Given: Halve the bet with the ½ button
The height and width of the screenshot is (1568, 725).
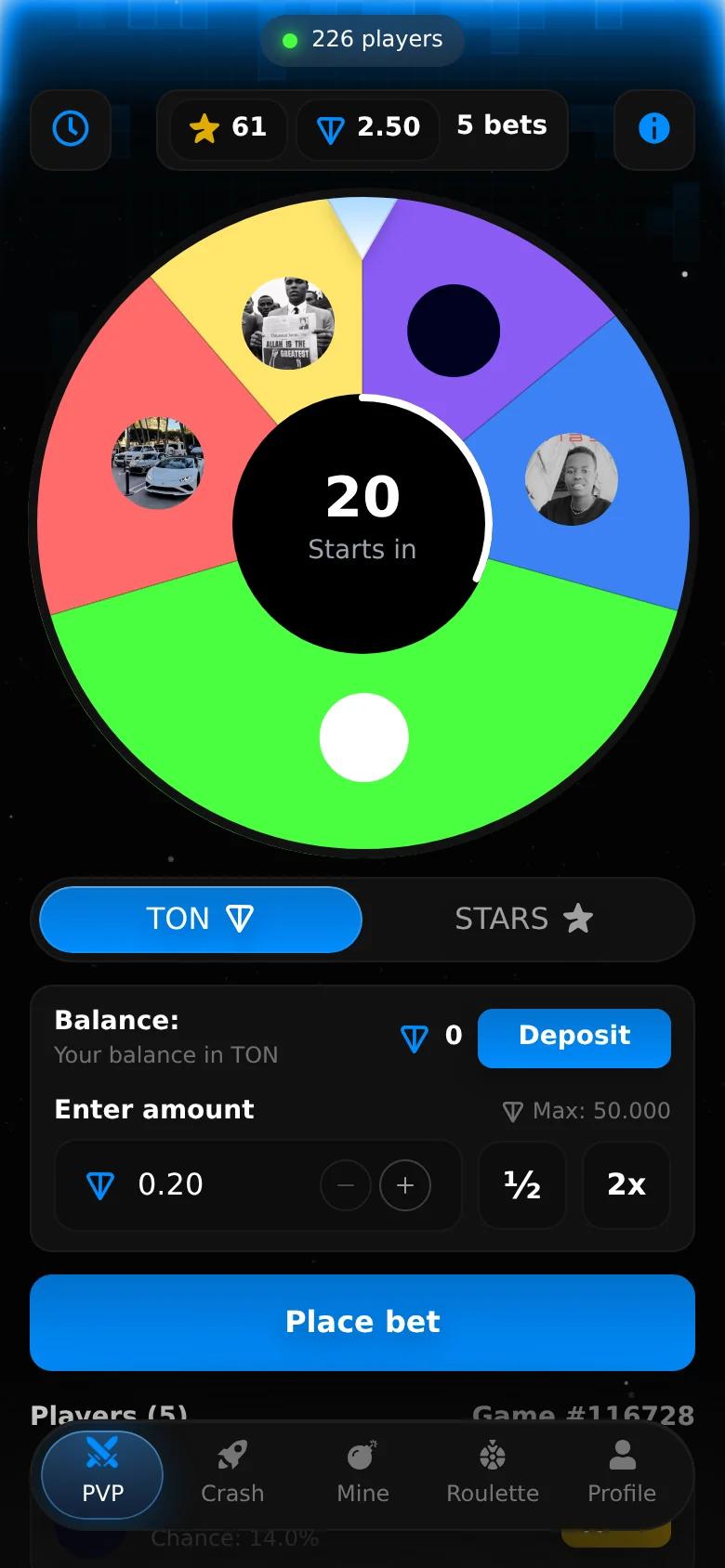Looking at the screenshot, I should click(522, 1185).
